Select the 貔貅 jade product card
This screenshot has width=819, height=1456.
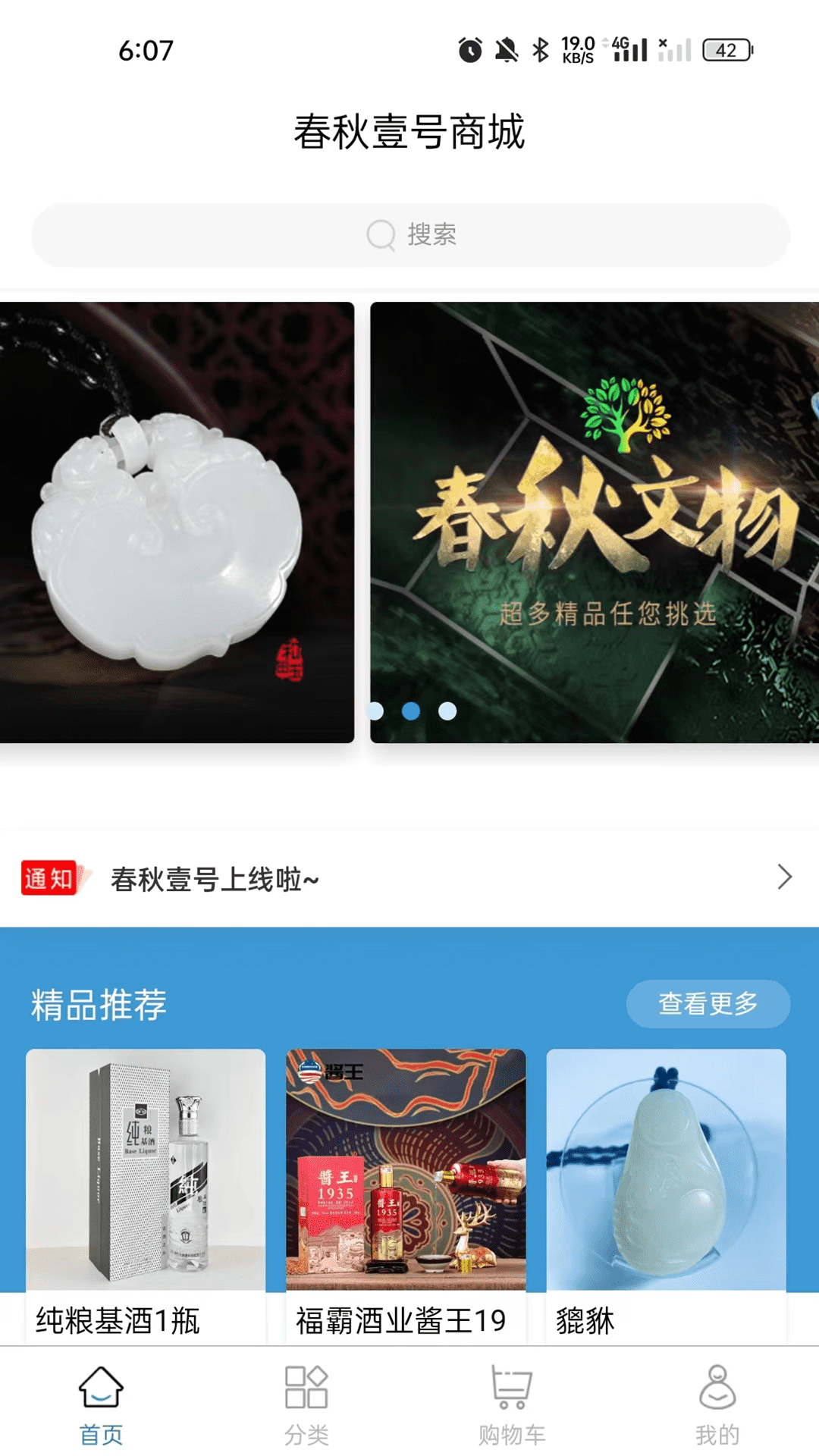coord(666,1191)
